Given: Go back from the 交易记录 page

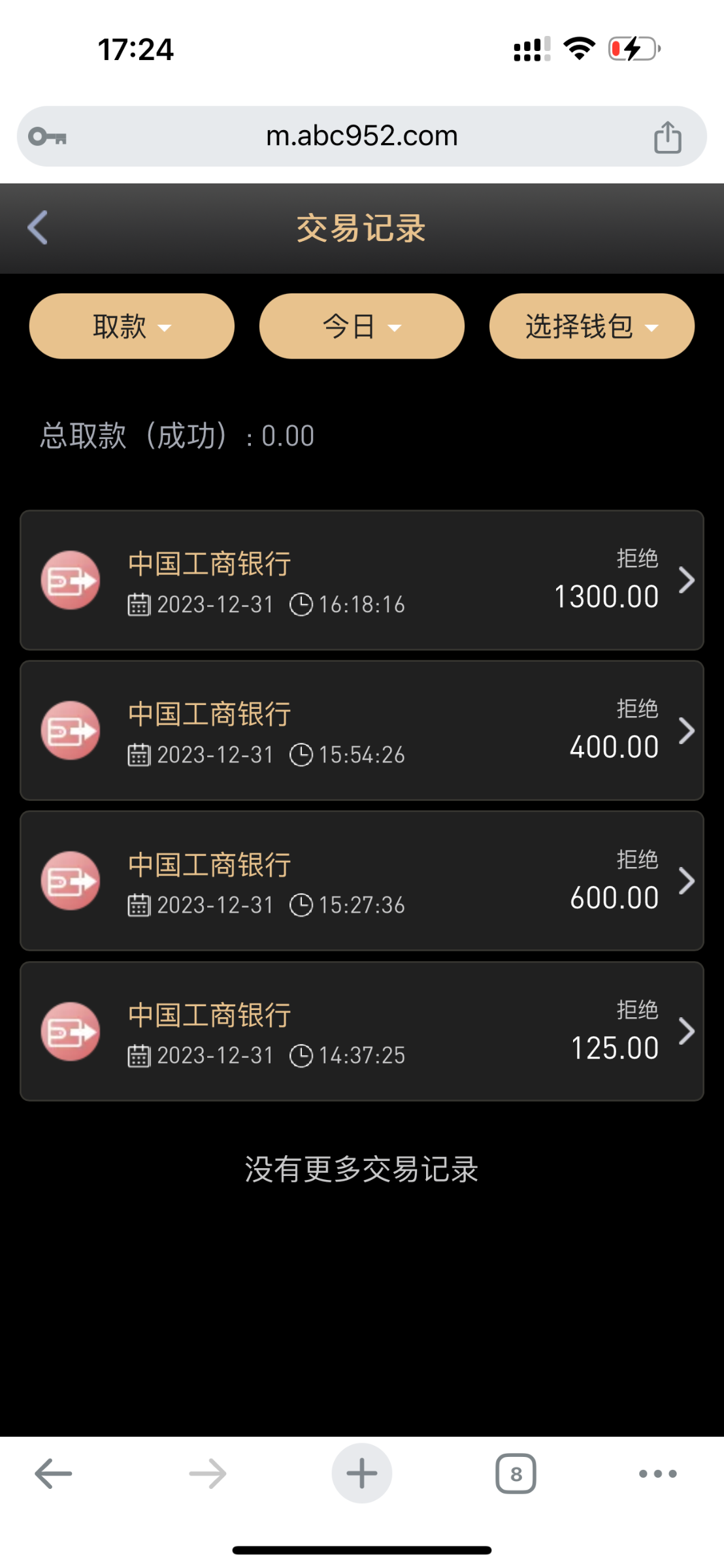Looking at the screenshot, I should coord(38,227).
